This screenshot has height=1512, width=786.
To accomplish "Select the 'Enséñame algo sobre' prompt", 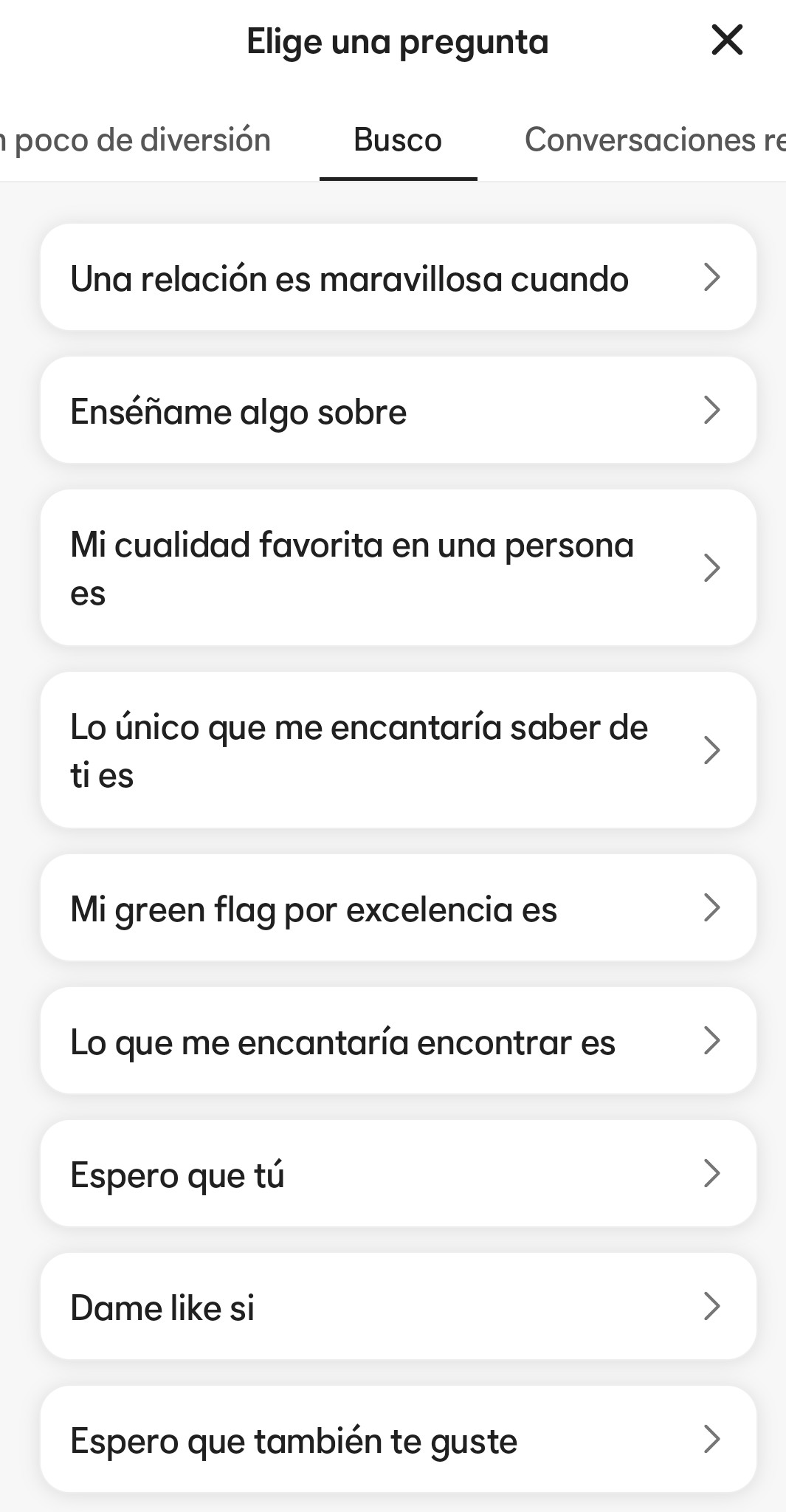I will (x=398, y=410).
